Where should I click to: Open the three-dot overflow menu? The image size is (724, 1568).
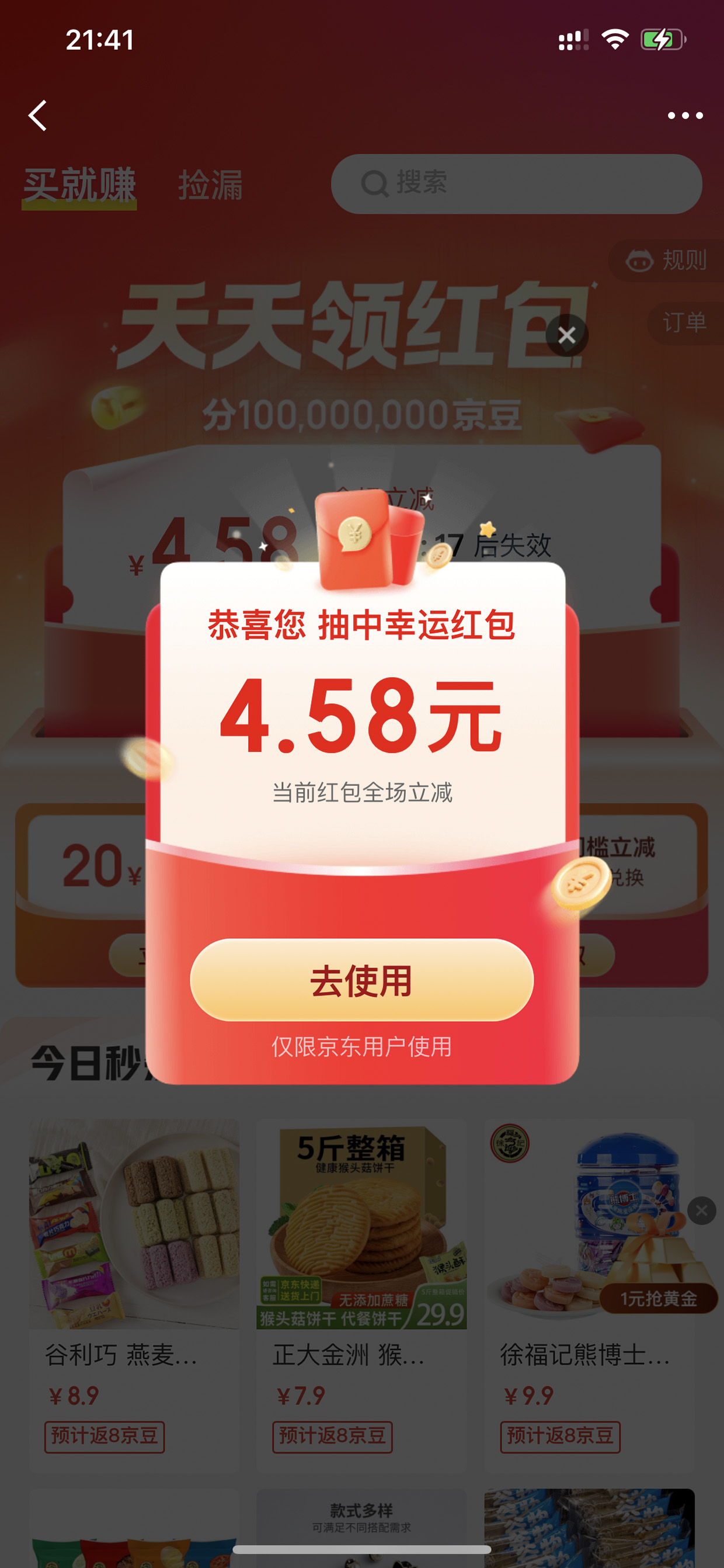(685, 116)
